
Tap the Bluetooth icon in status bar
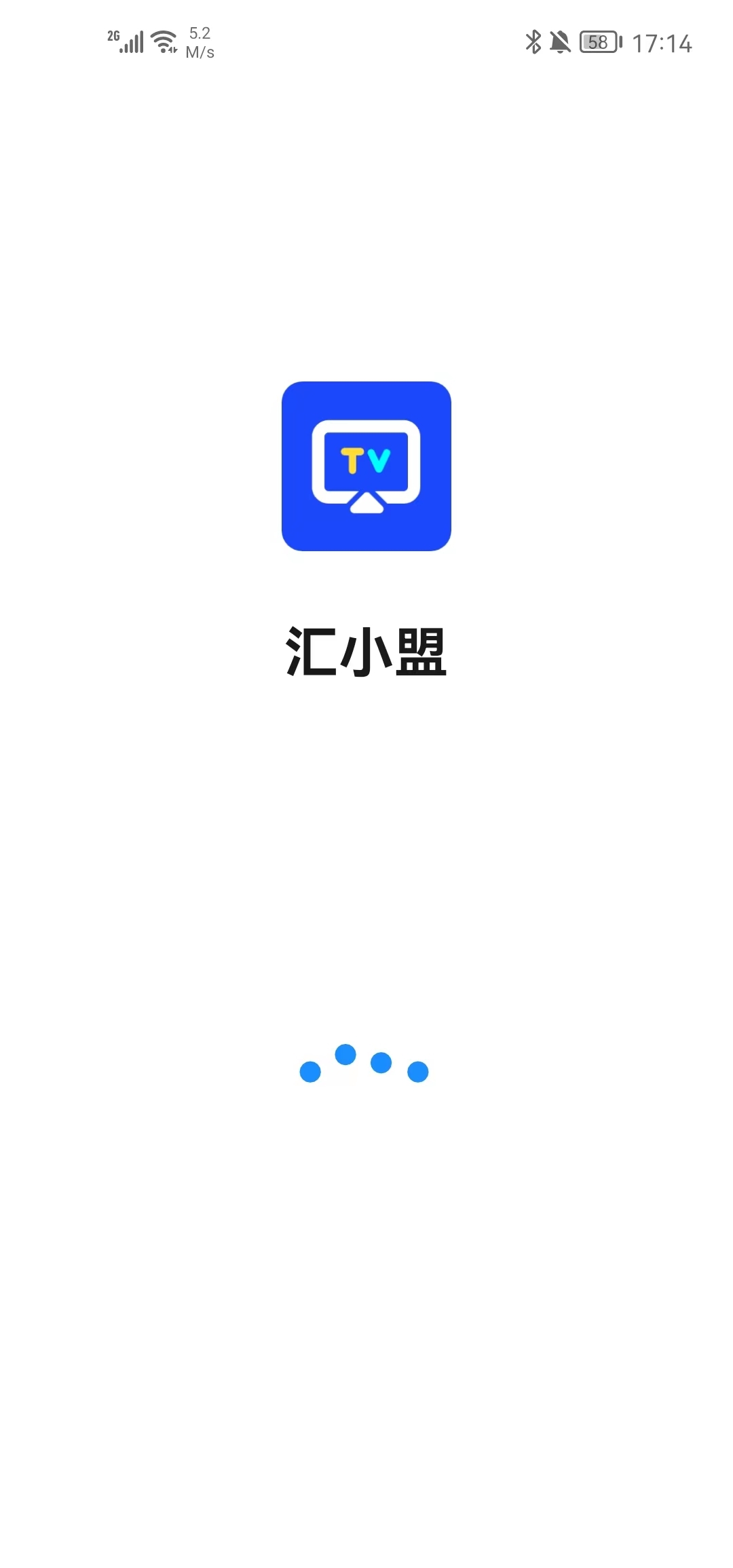(532, 43)
